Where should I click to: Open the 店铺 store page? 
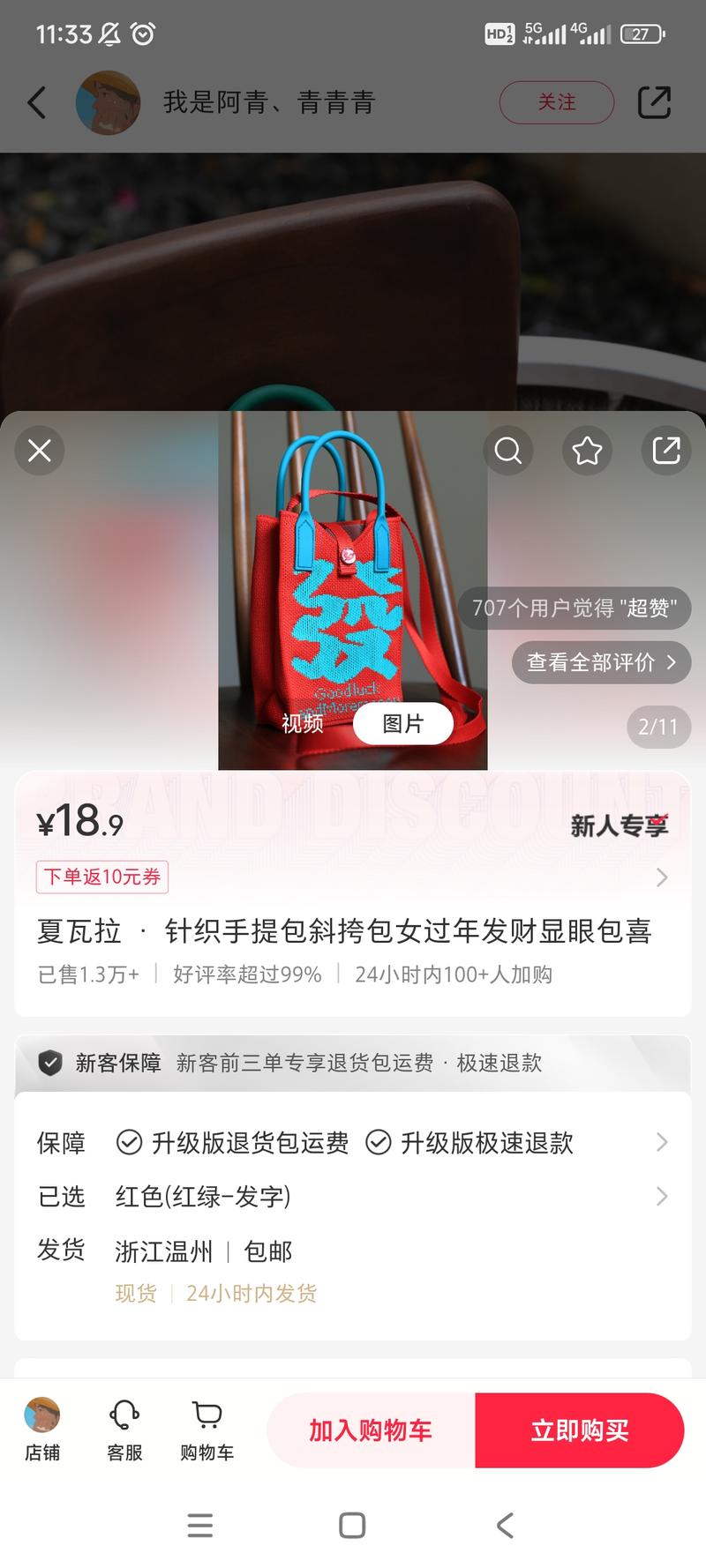(x=41, y=1430)
